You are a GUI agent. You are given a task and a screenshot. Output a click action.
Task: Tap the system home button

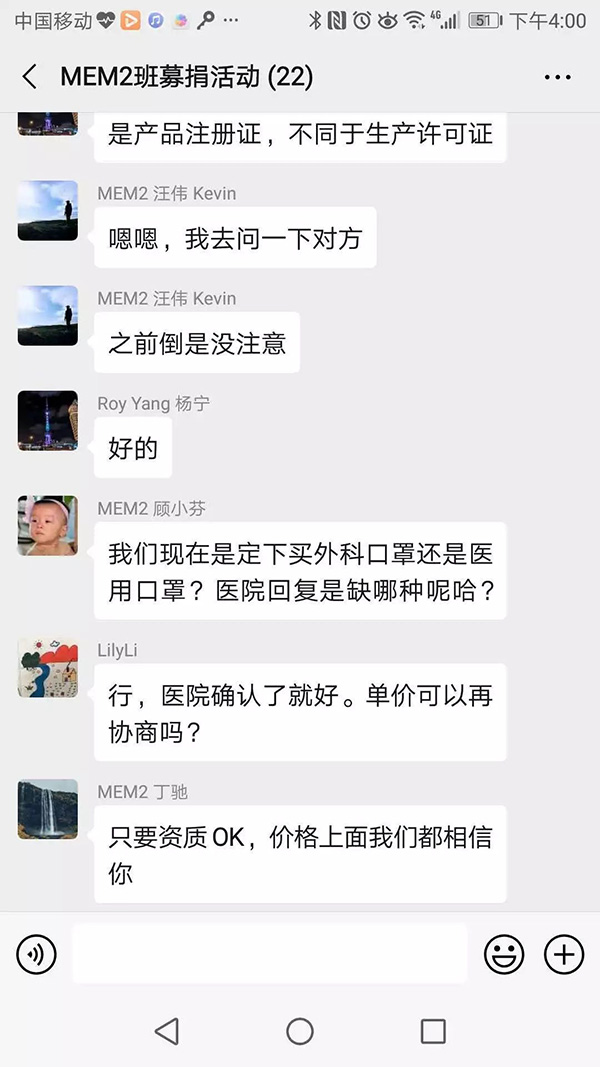coord(300,1031)
